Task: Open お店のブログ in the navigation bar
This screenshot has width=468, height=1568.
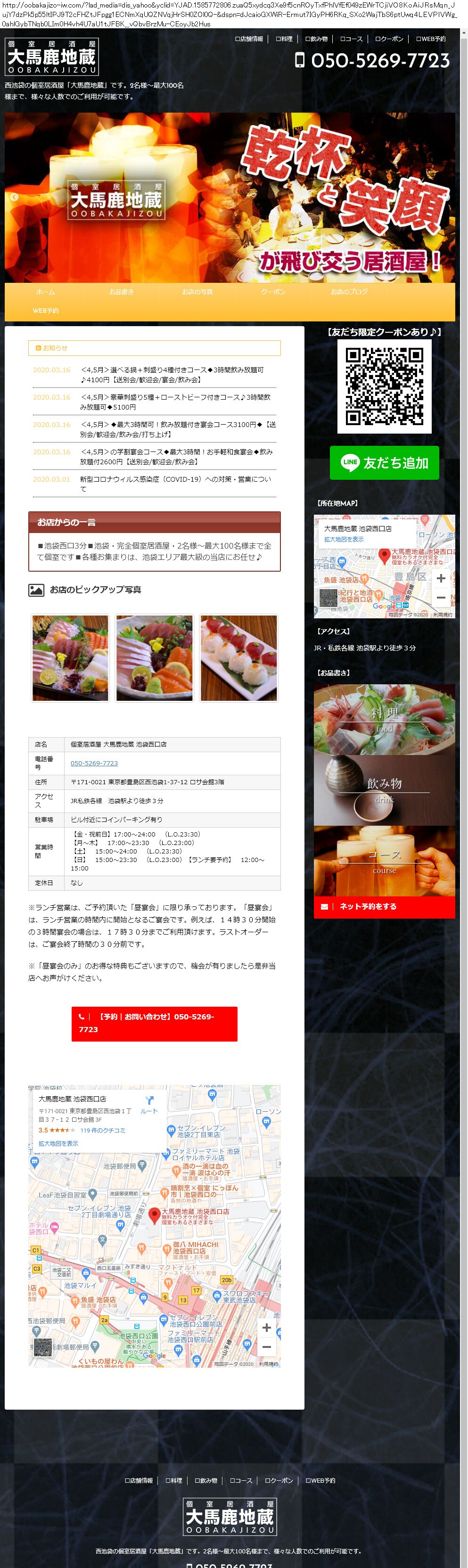Action: tap(349, 292)
